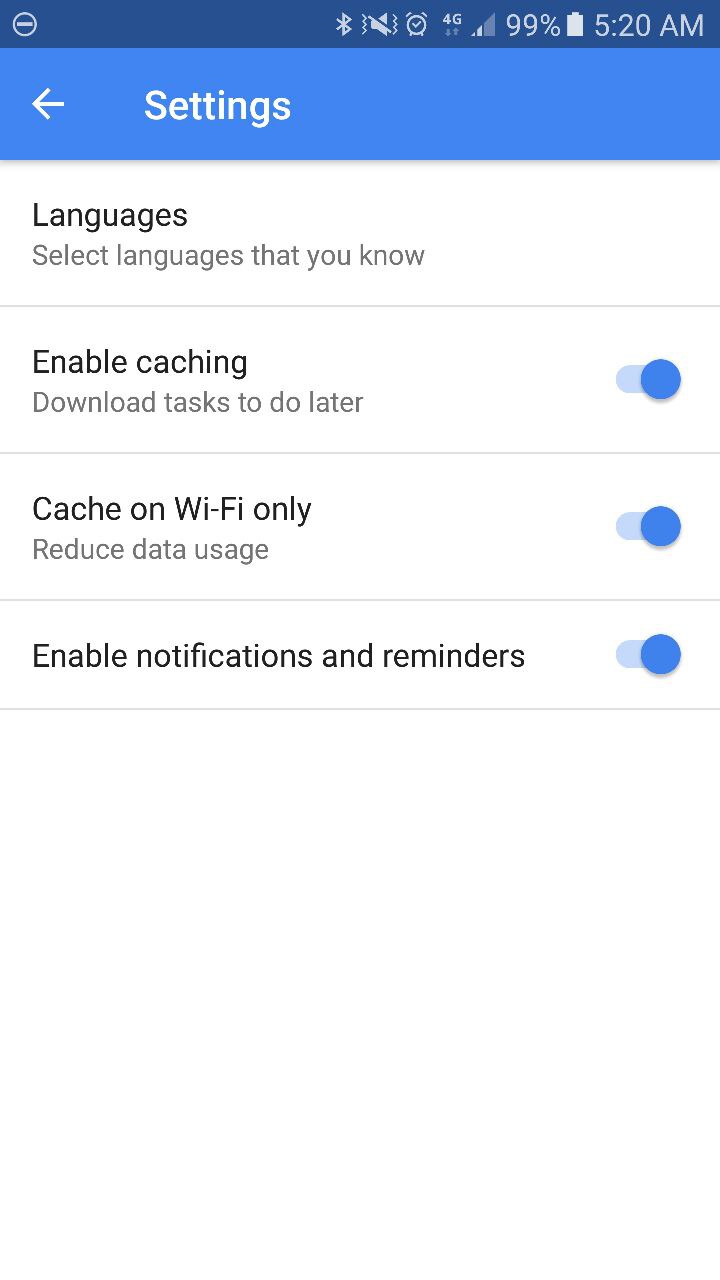Turn off Cache on Wi-Fi only
Image resolution: width=720 pixels, height=1280 pixels.
tap(648, 527)
